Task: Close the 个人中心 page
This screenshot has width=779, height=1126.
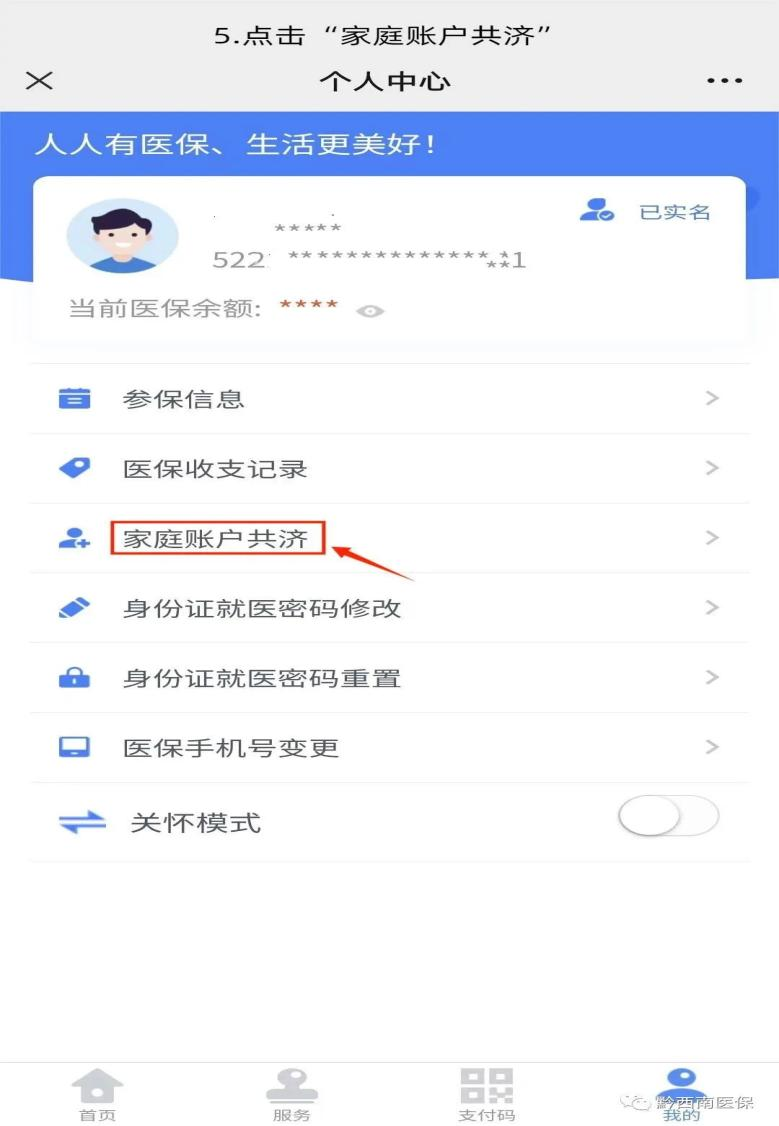Action: click(x=39, y=81)
